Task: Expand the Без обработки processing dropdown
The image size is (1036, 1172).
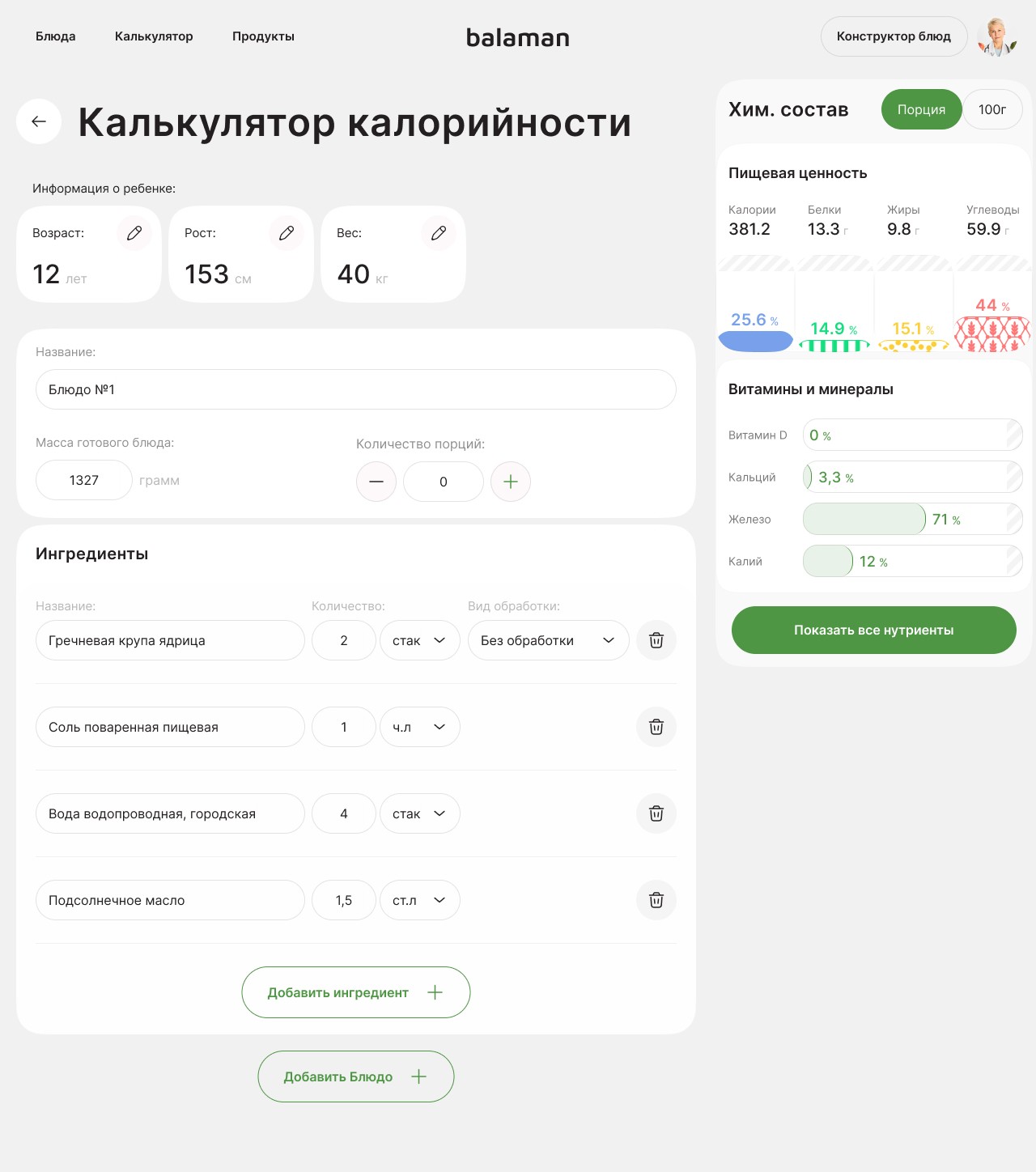Action: coord(549,640)
